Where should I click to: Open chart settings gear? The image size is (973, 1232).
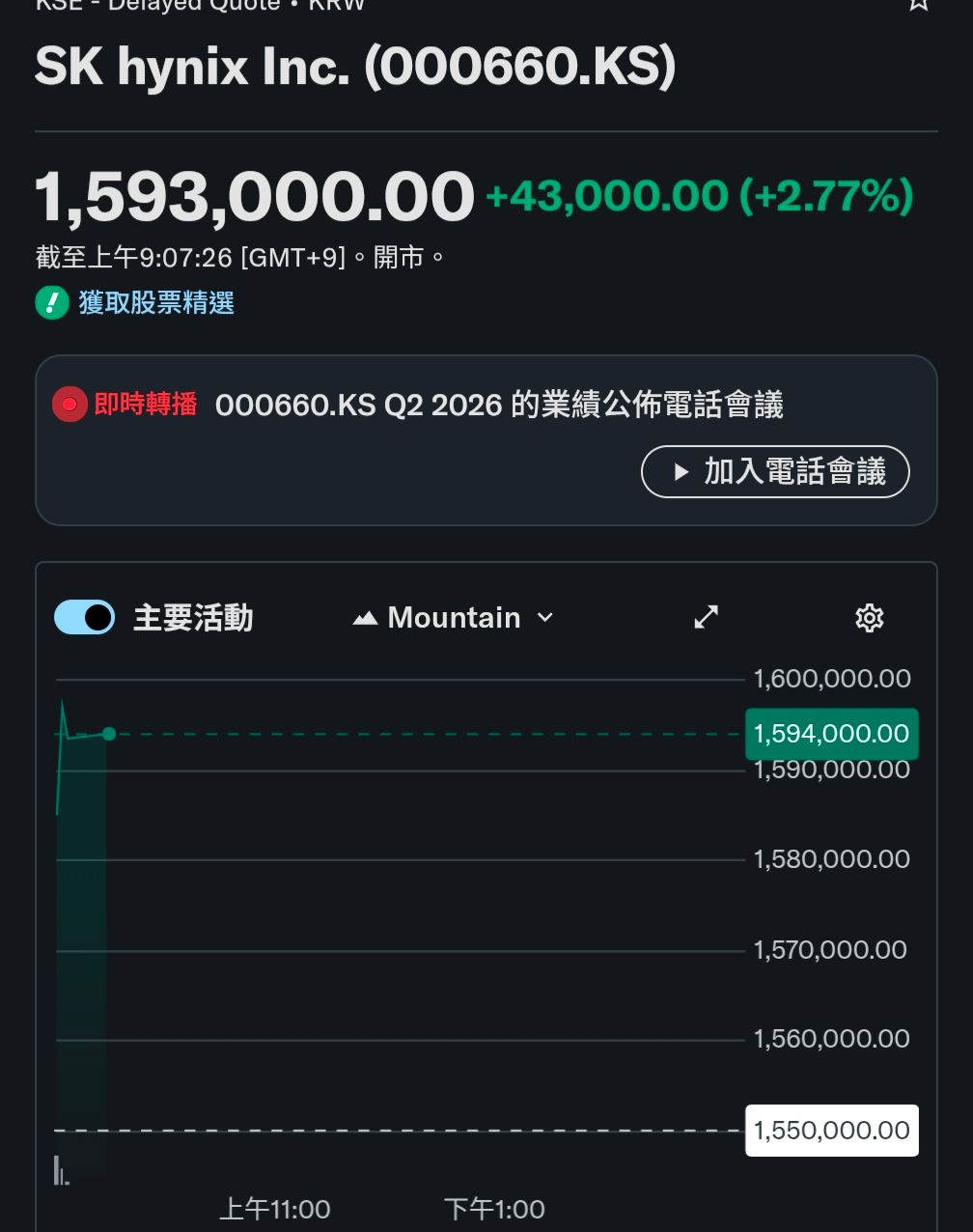click(870, 618)
